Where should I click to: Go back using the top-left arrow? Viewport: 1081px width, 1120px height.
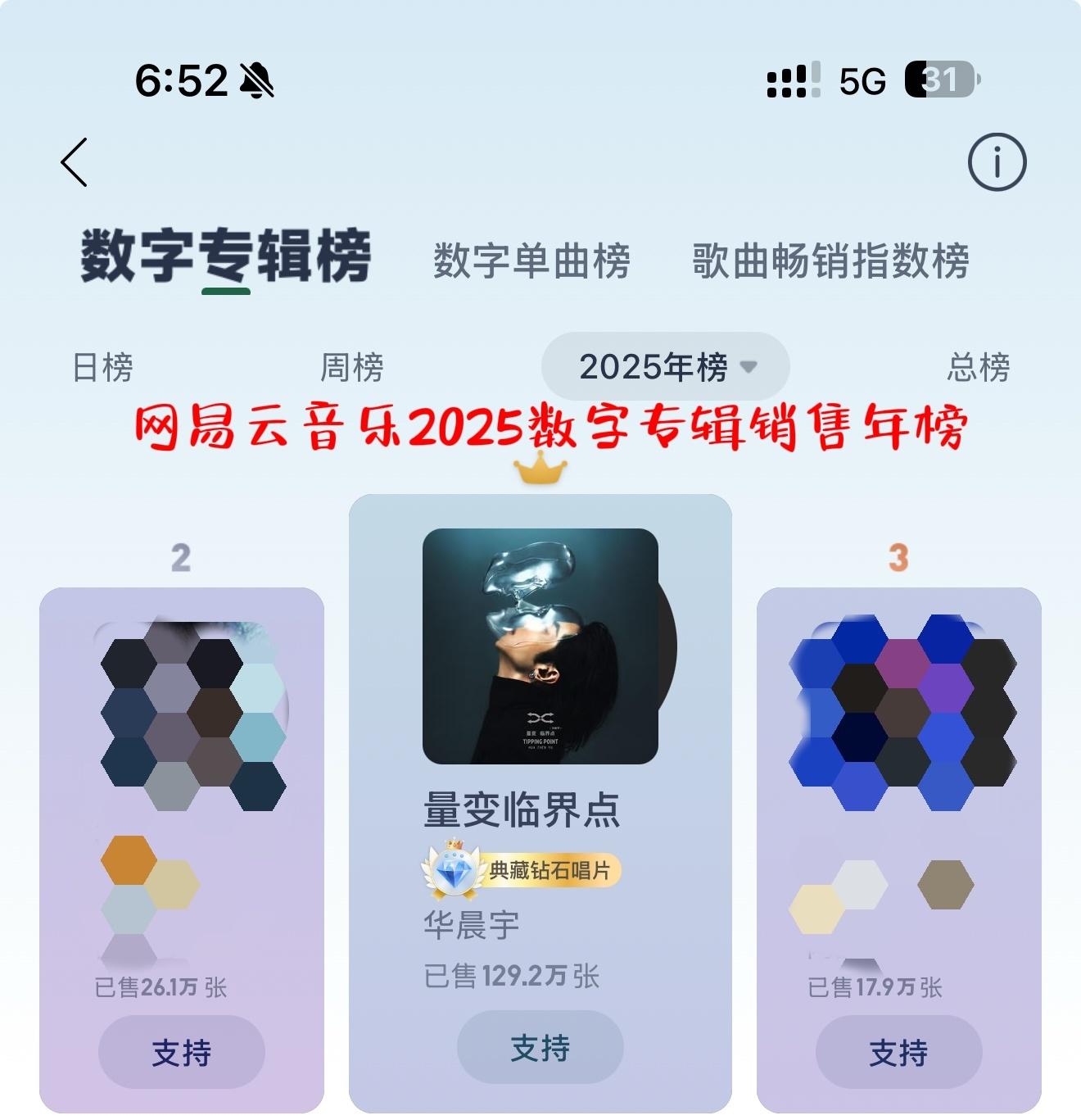74,162
